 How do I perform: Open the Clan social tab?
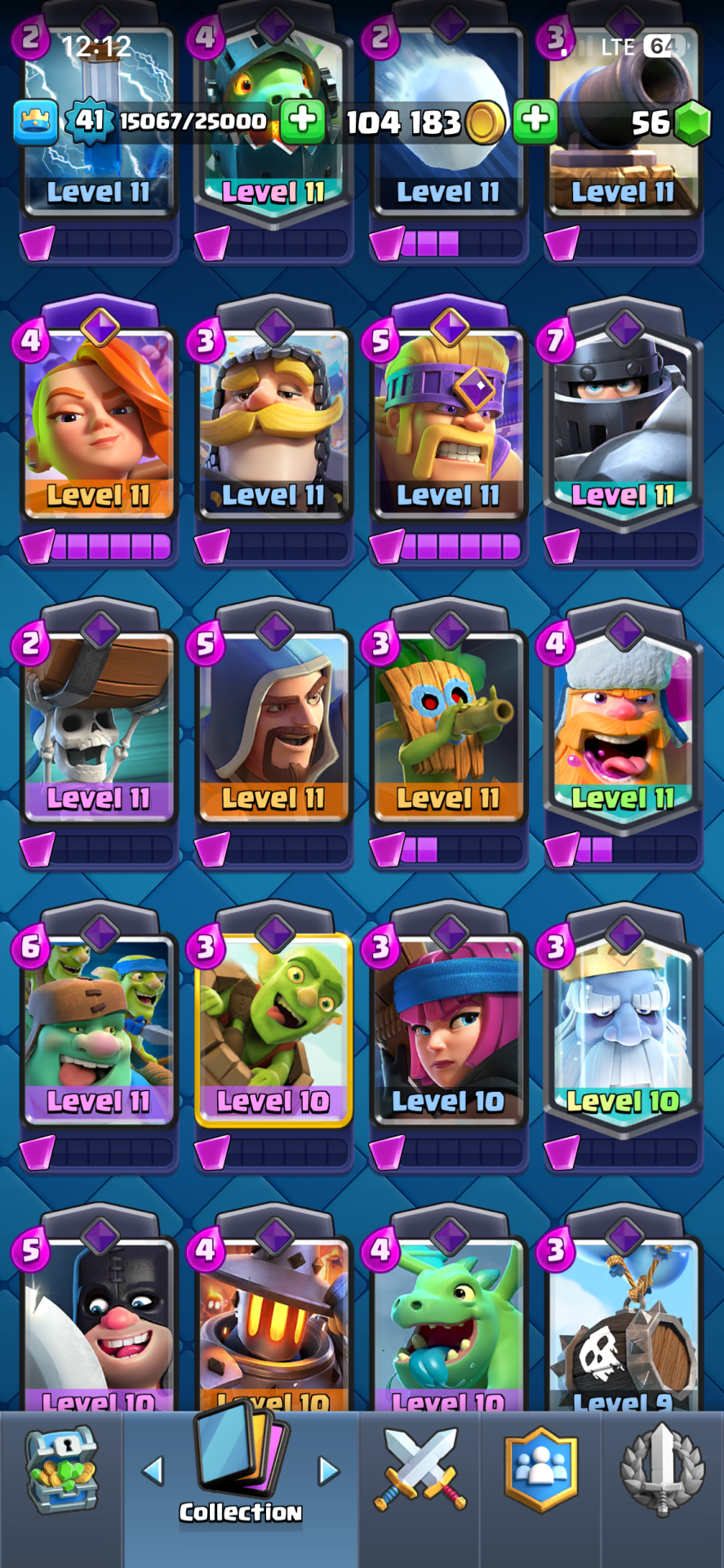[x=541, y=1470]
